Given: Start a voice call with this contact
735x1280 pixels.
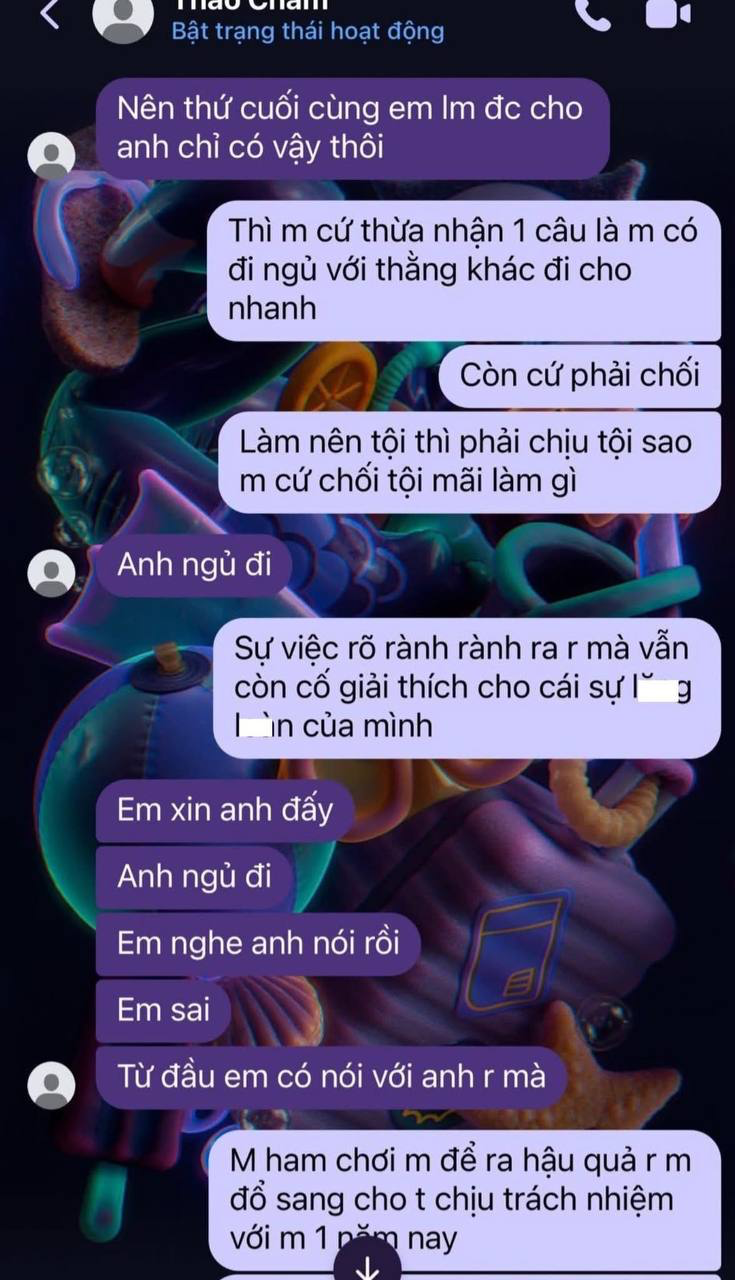Looking at the screenshot, I should [594, 13].
